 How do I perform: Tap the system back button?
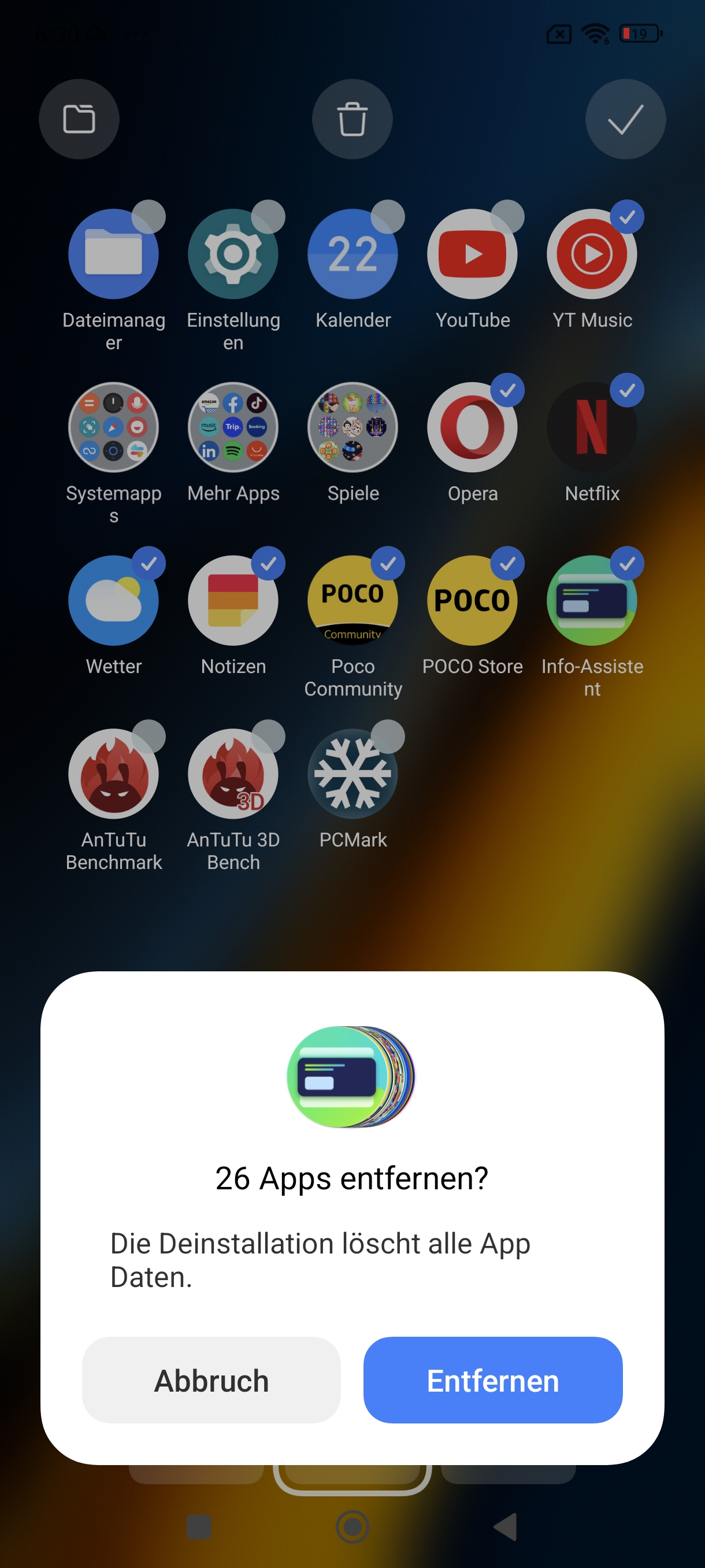(505, 1526)
